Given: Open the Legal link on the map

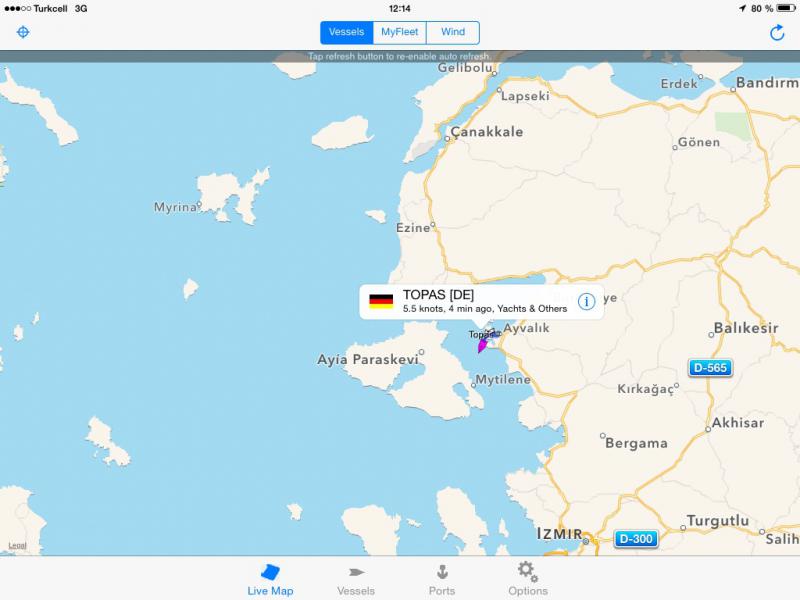Looking at the screenshot, I should (17, 545).
